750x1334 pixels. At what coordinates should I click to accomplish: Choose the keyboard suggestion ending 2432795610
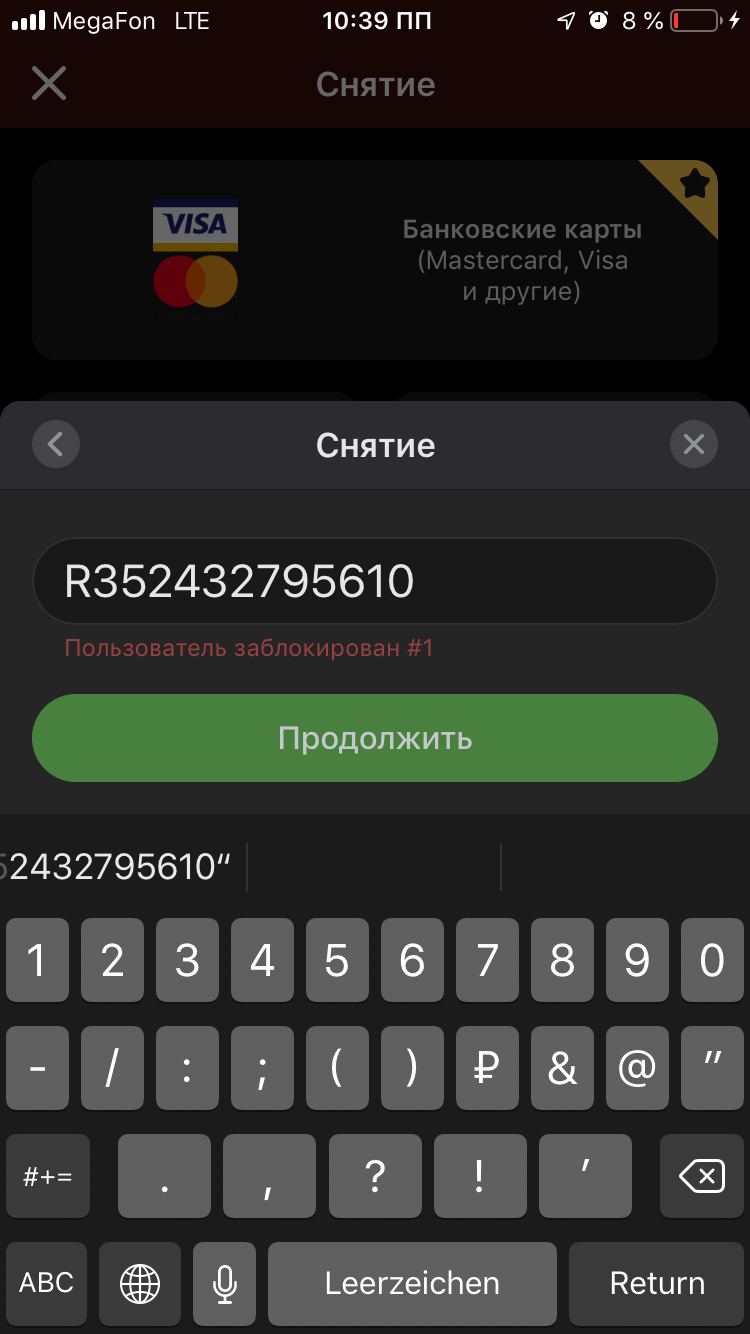click(x=120, y=867)
